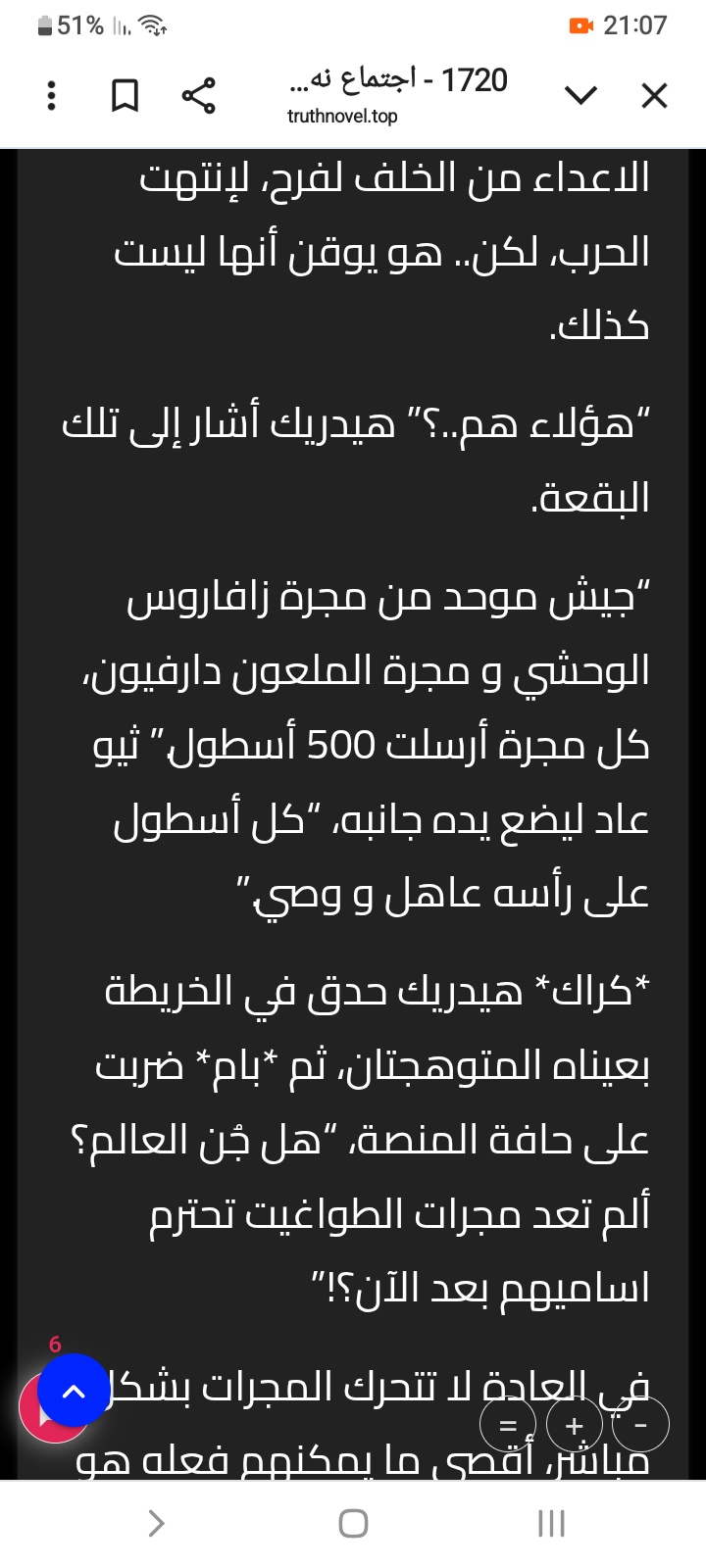The width and height of the screenshot is (706, 1568).
Task: Close the browser tab
Action: [x=654, y=95]
